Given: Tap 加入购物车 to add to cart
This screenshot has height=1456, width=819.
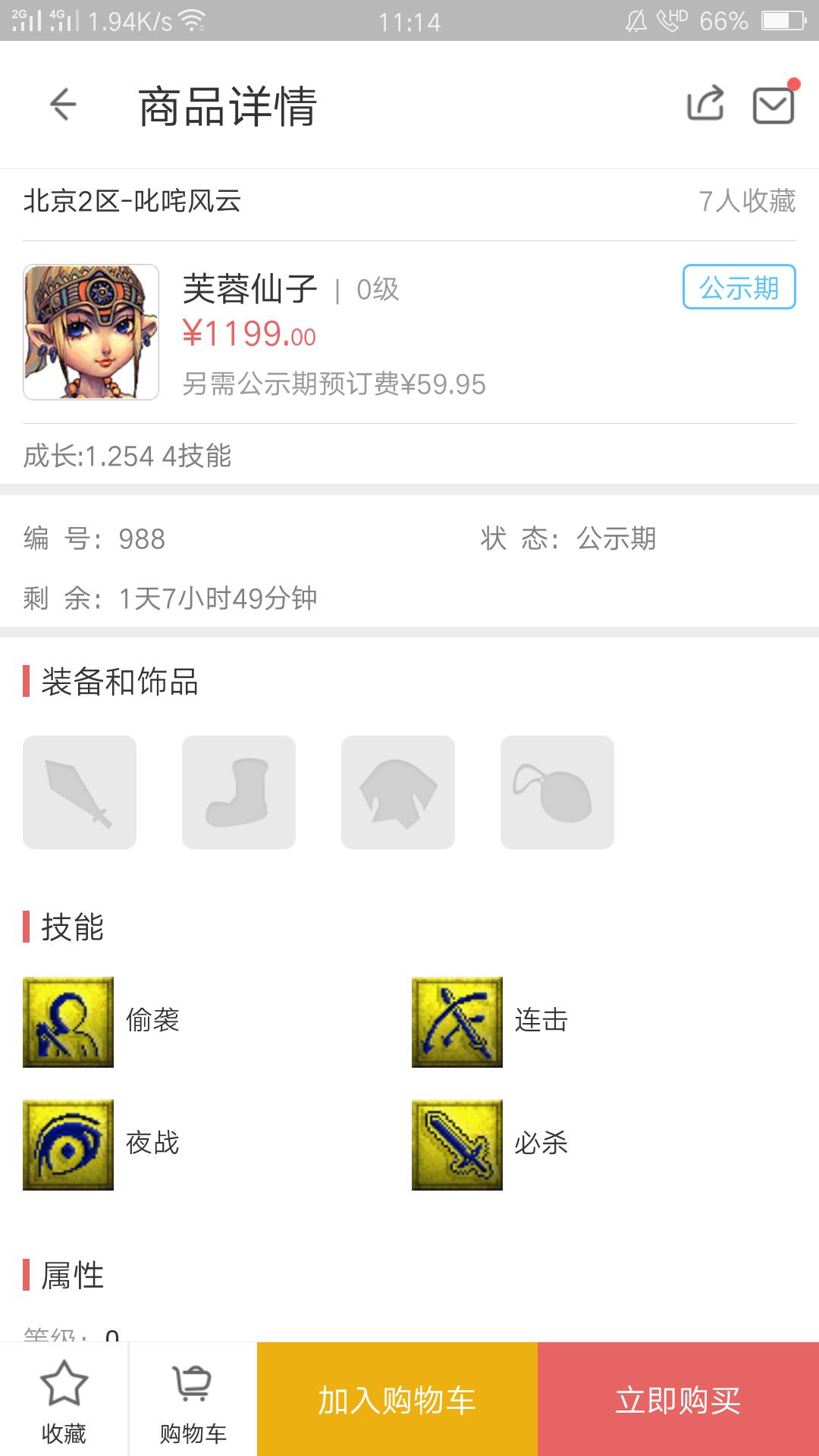Looking at the screenshot, I should point(397,1400).
